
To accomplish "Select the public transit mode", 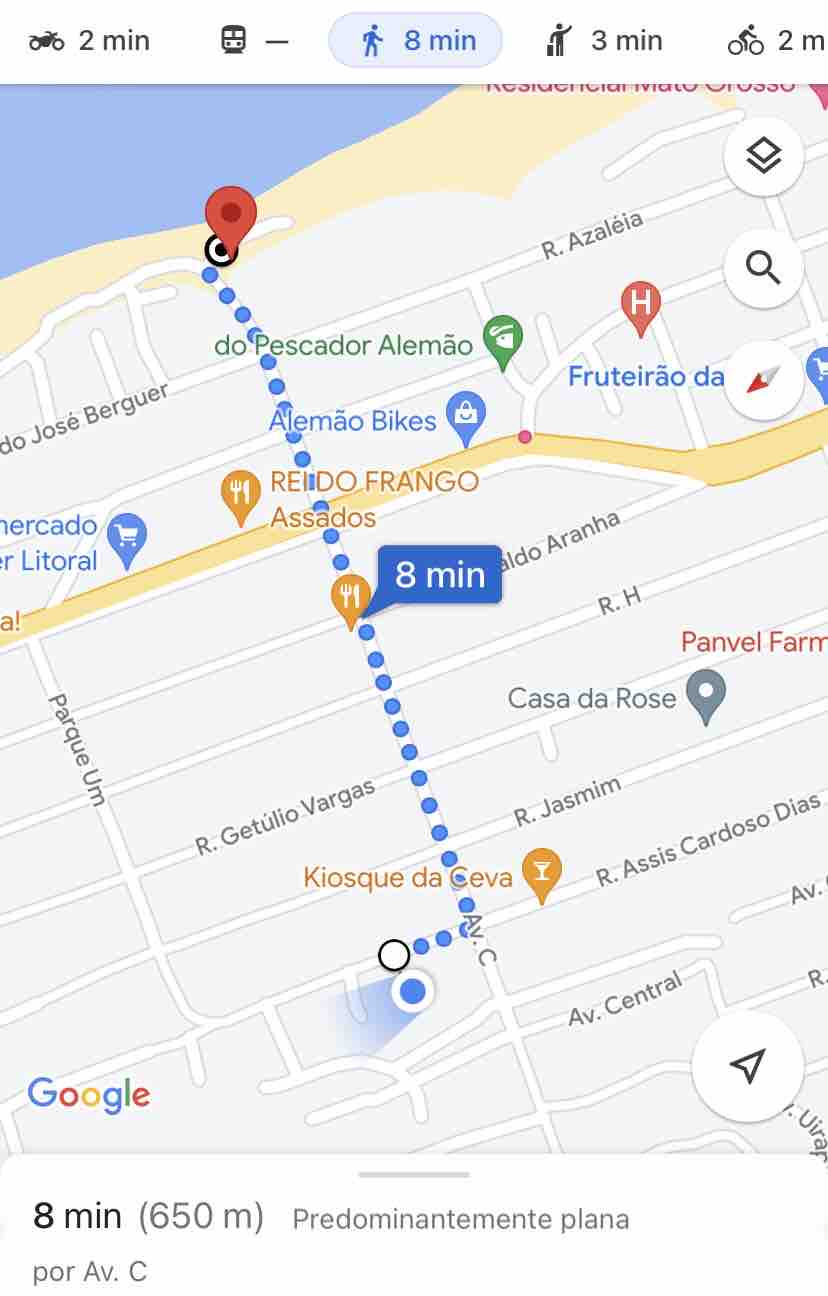I will pyautogui.click(x=253, y=41).
